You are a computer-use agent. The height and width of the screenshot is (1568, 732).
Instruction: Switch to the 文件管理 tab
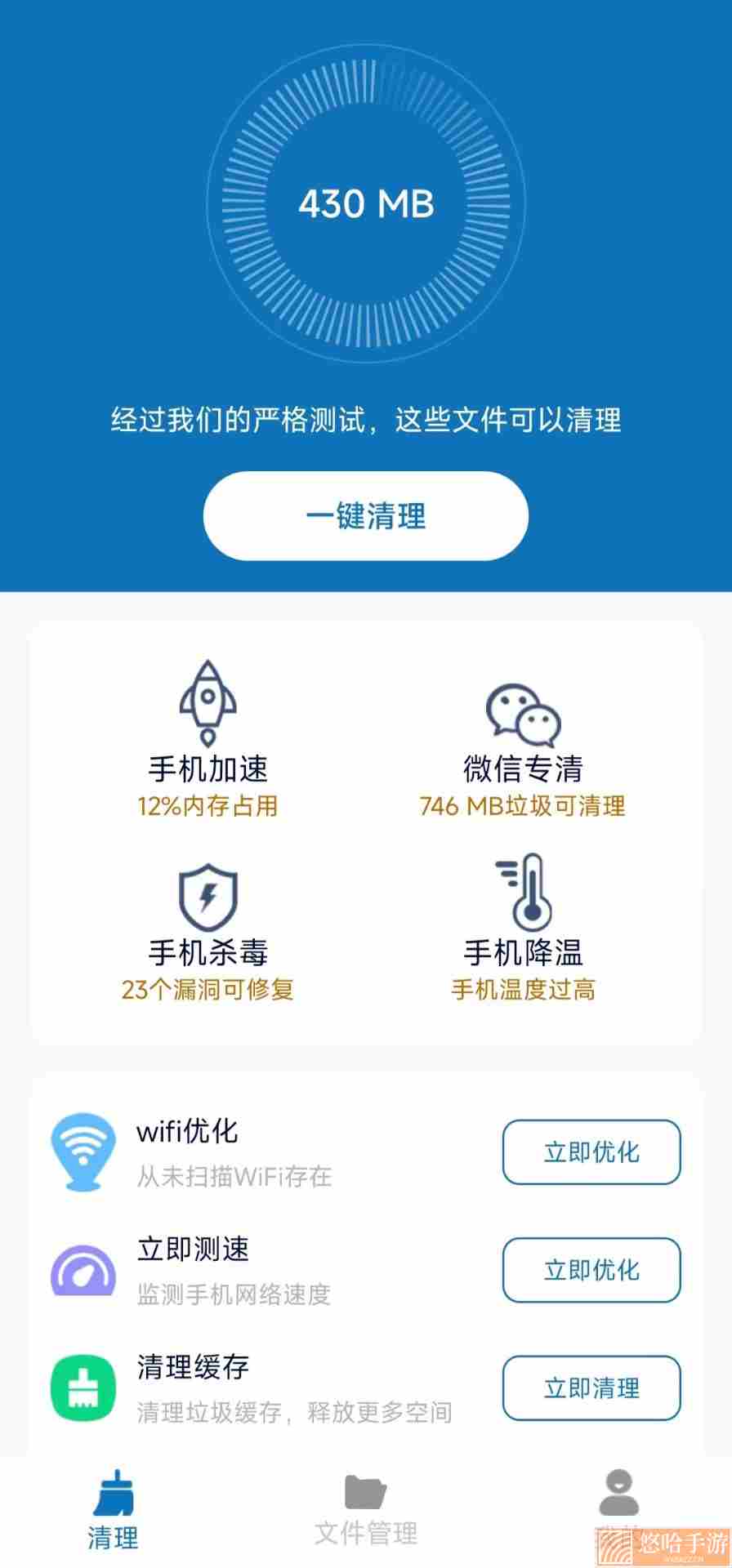tap(366, 1511)
